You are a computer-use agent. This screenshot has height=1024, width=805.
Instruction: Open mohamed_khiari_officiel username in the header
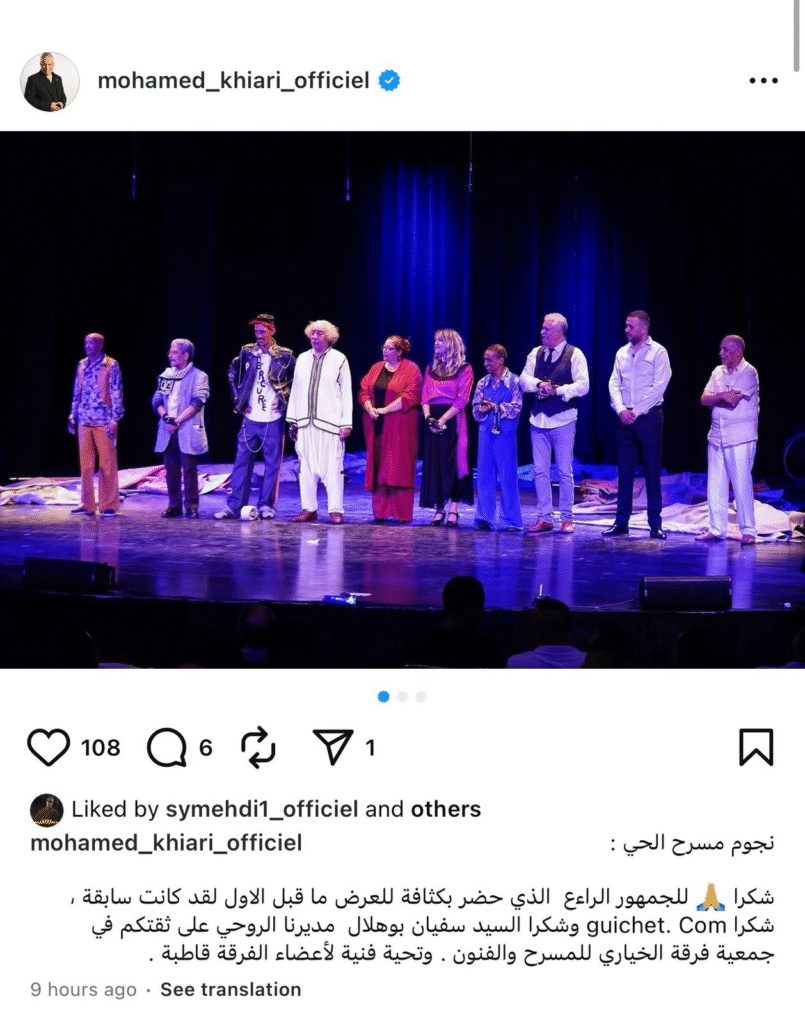click(234, 81)
